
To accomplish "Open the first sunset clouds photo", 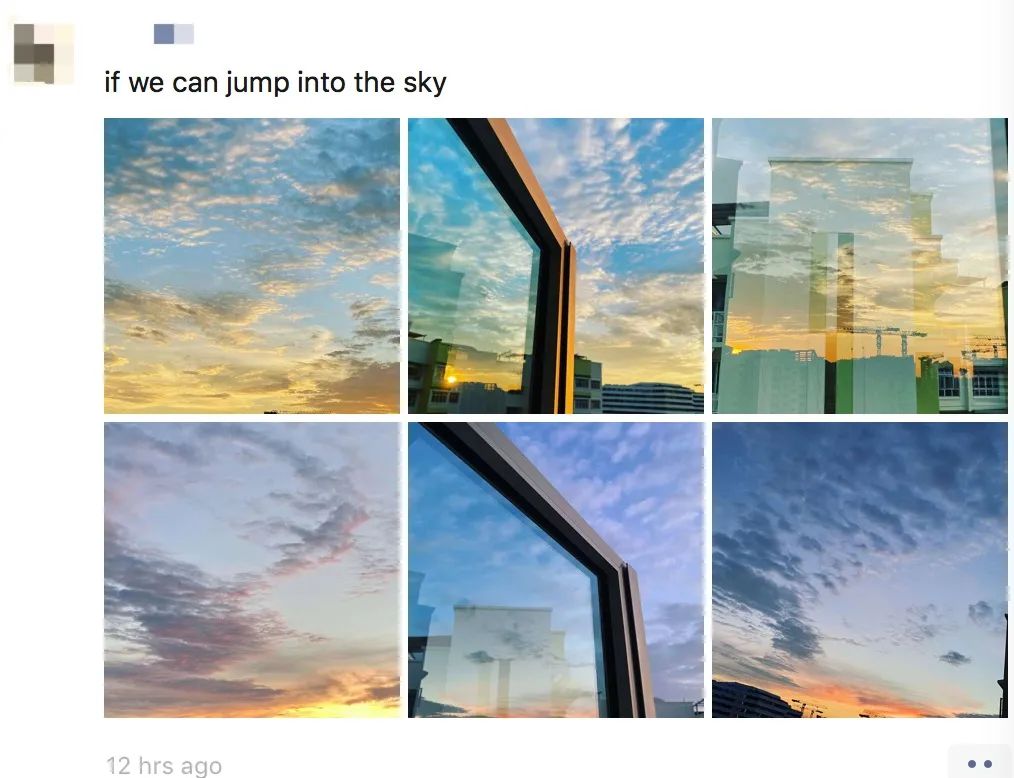I will [251, 265].
